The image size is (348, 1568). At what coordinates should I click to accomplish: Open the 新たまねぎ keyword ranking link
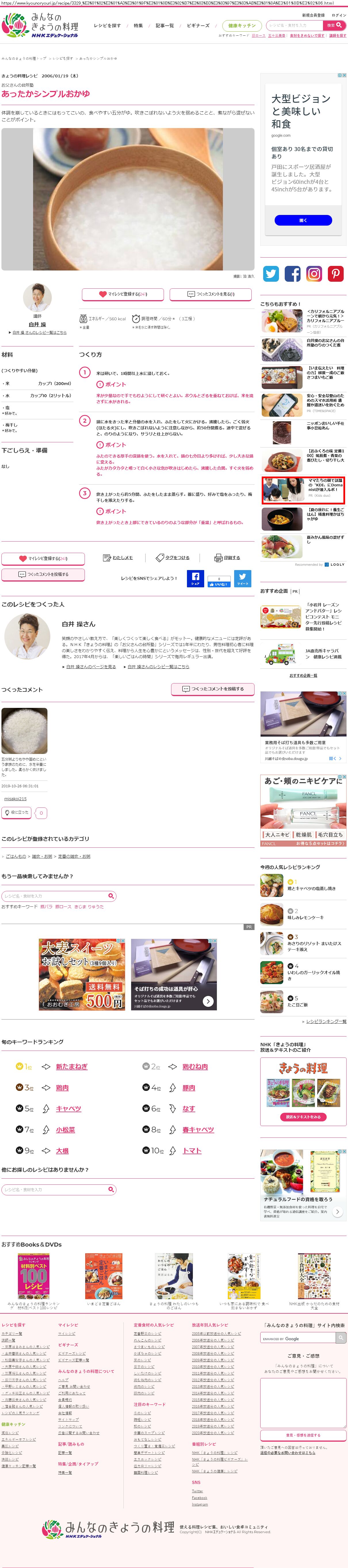[72, 1066]
